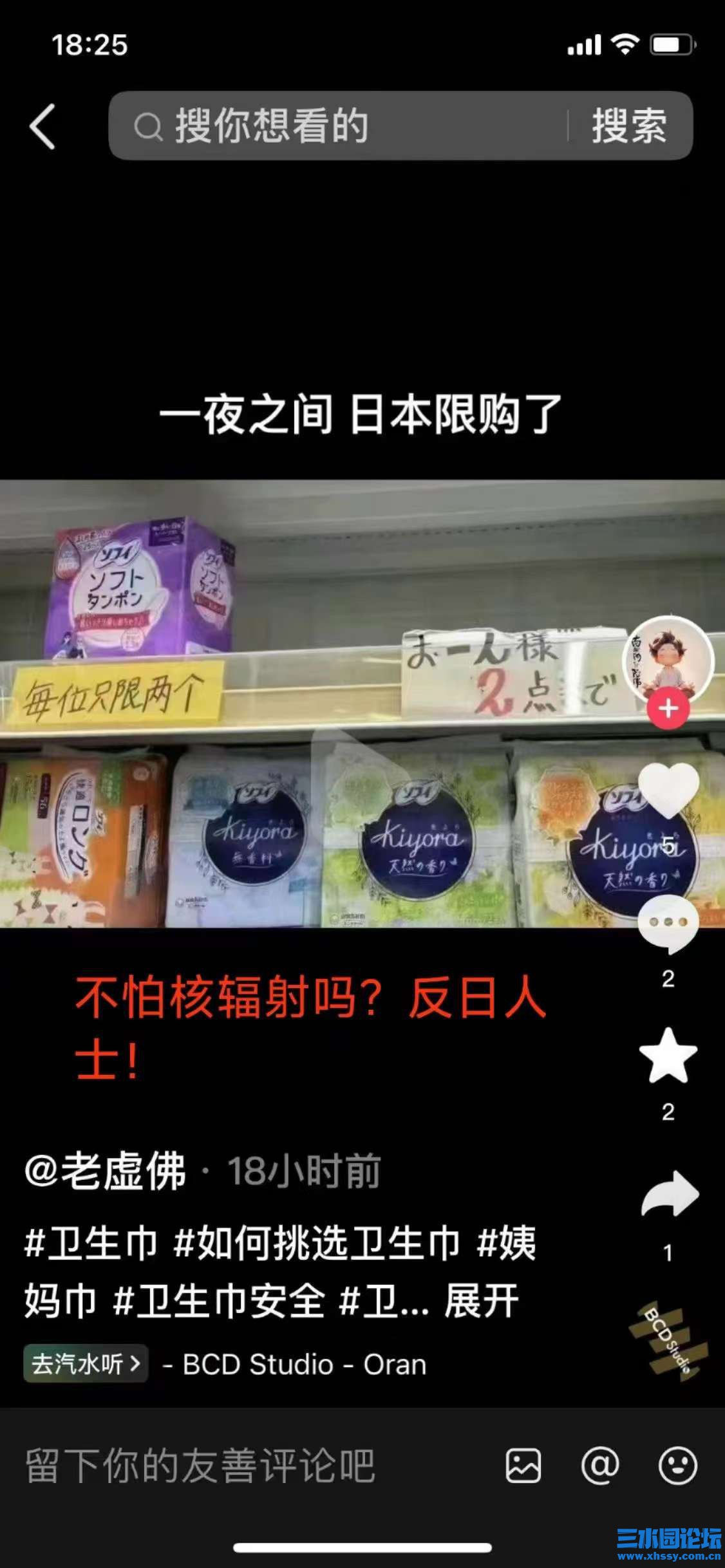Open @老虚佛 profile from username

[106, 1171]
